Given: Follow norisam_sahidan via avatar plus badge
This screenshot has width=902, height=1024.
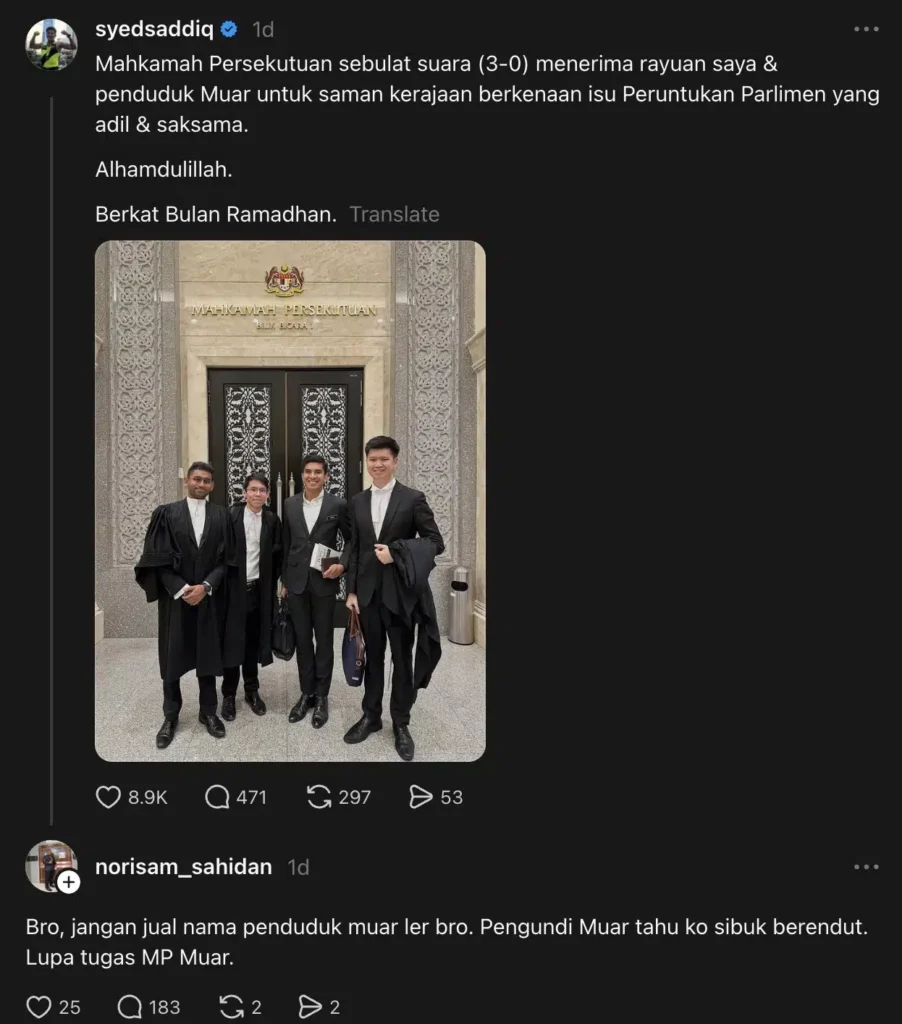Looking at the screenshot, I should [x=68, y=881].
